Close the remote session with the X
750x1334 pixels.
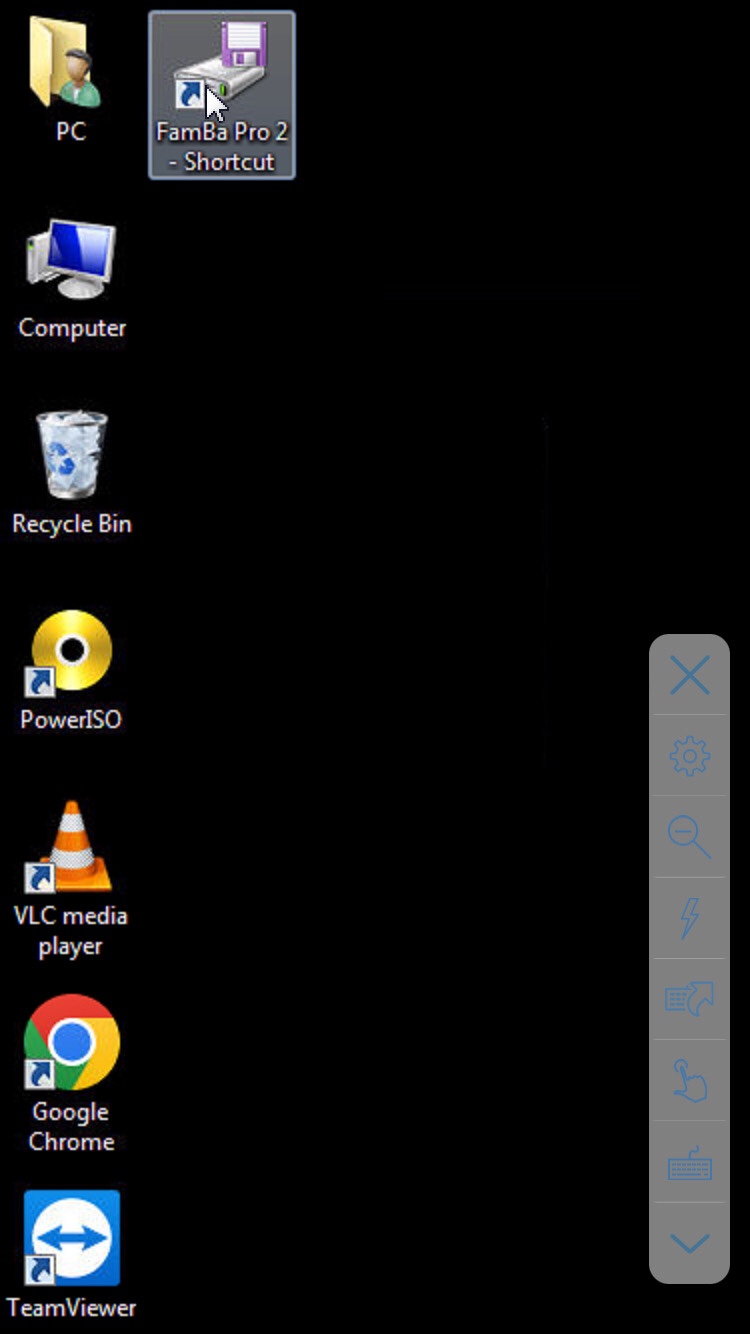point(689,676)
